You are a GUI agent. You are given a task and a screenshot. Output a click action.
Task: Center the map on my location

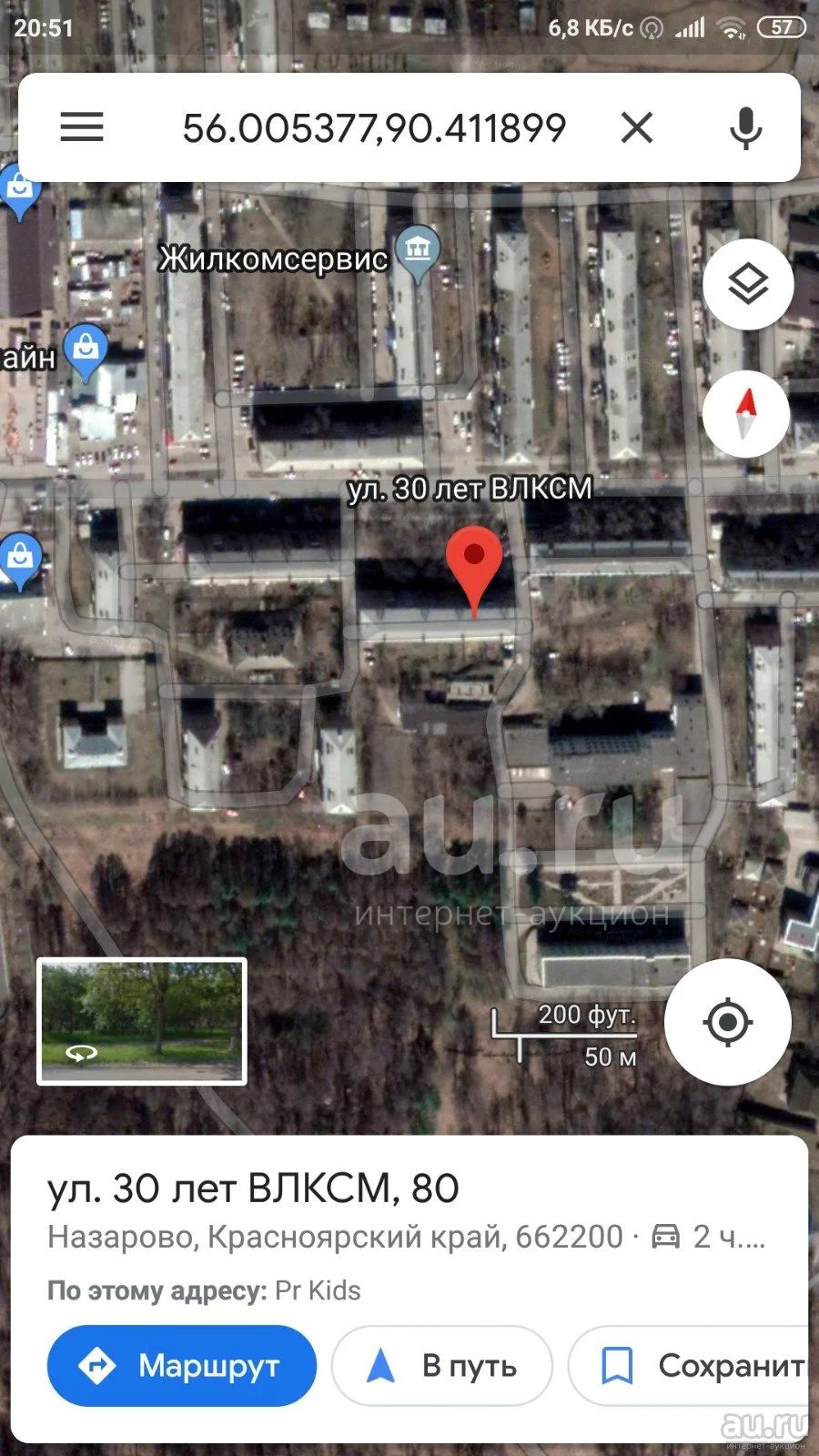[727, 1022]
